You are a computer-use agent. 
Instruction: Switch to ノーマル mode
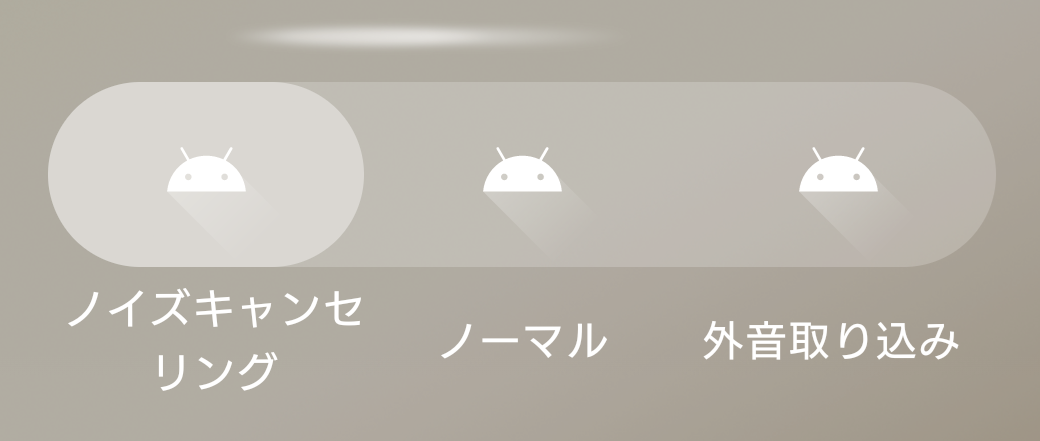[522, 174]
